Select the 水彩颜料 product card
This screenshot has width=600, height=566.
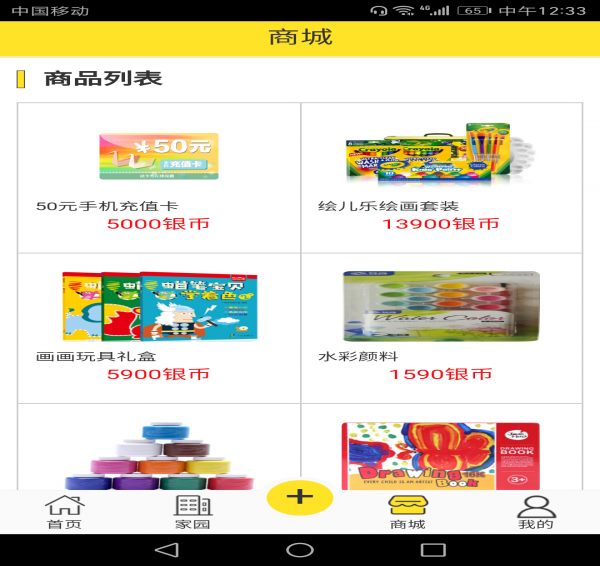click(441, 327)
